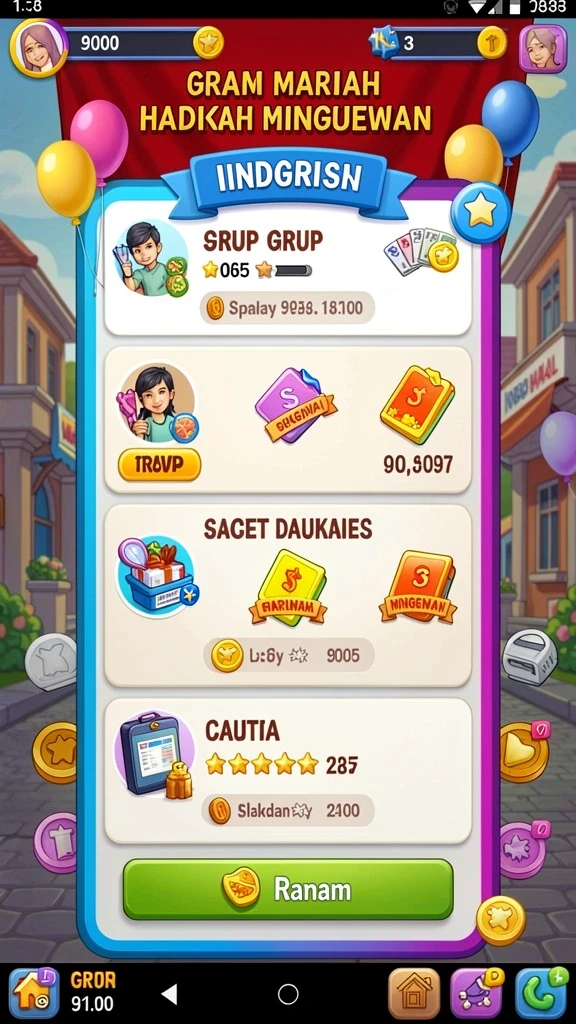Viewport: 576px width, 1024px height.
Task: Tap the green Ranam button
Action: coord(287,889)
